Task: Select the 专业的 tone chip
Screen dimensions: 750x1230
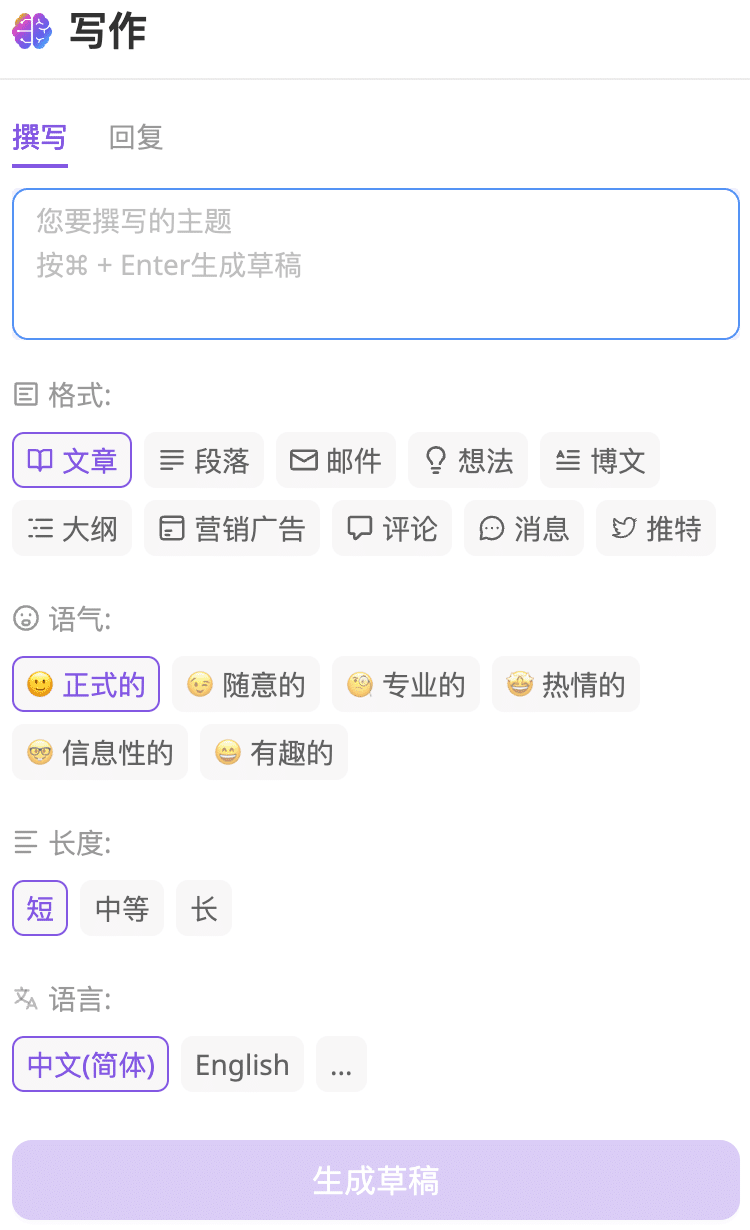Action: (406, 684)
